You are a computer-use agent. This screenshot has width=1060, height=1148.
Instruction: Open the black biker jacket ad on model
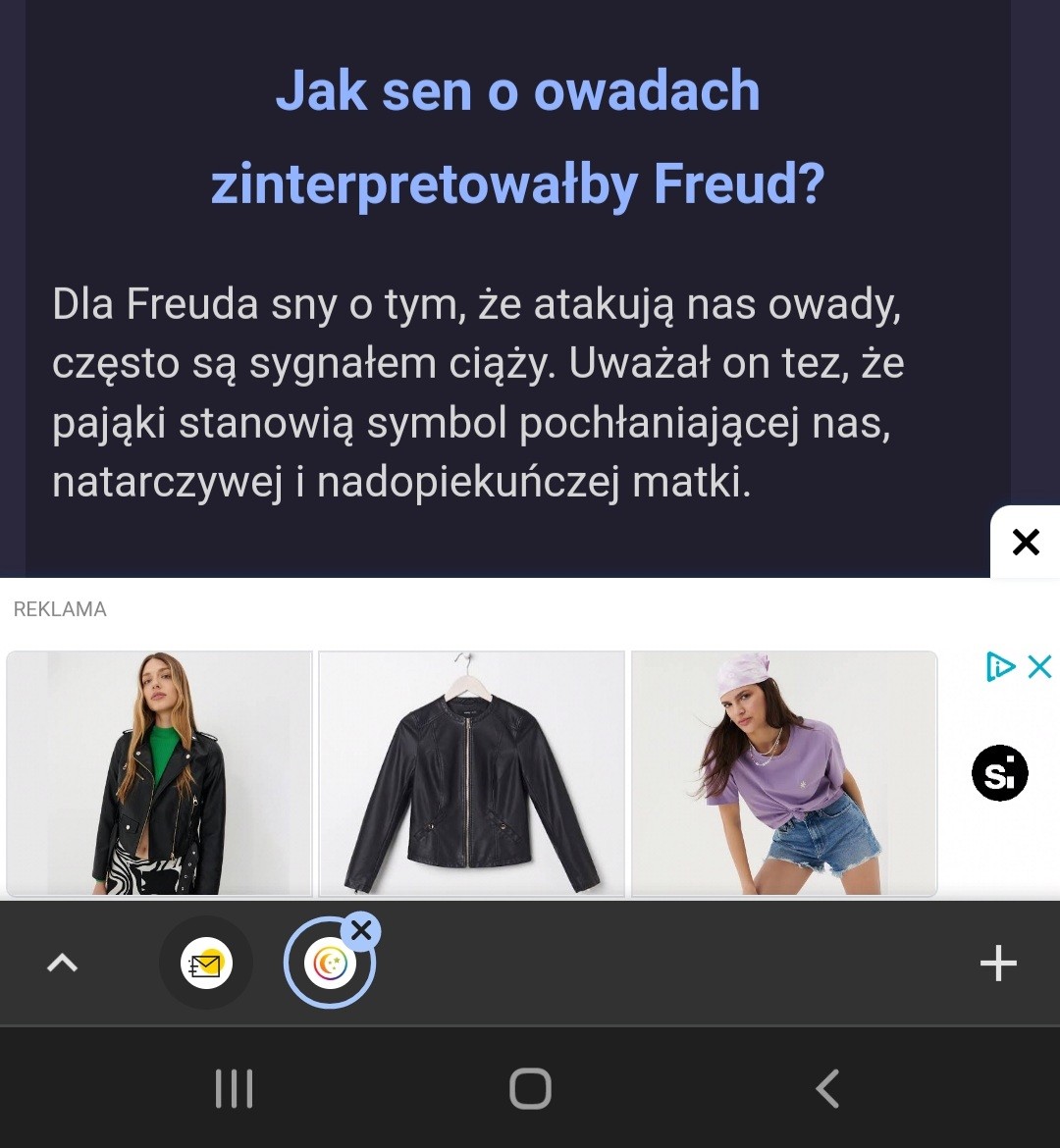pyautogui.click(x=159, y=773)
